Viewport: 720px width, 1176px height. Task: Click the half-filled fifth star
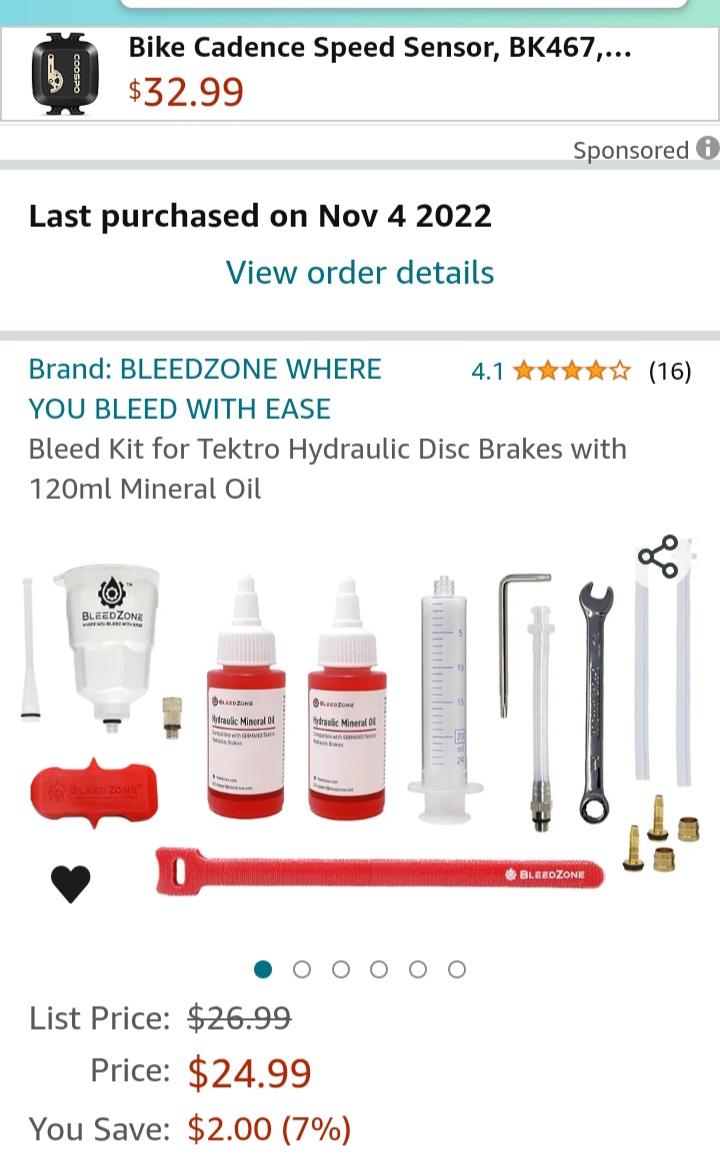[x=621, y=370]
